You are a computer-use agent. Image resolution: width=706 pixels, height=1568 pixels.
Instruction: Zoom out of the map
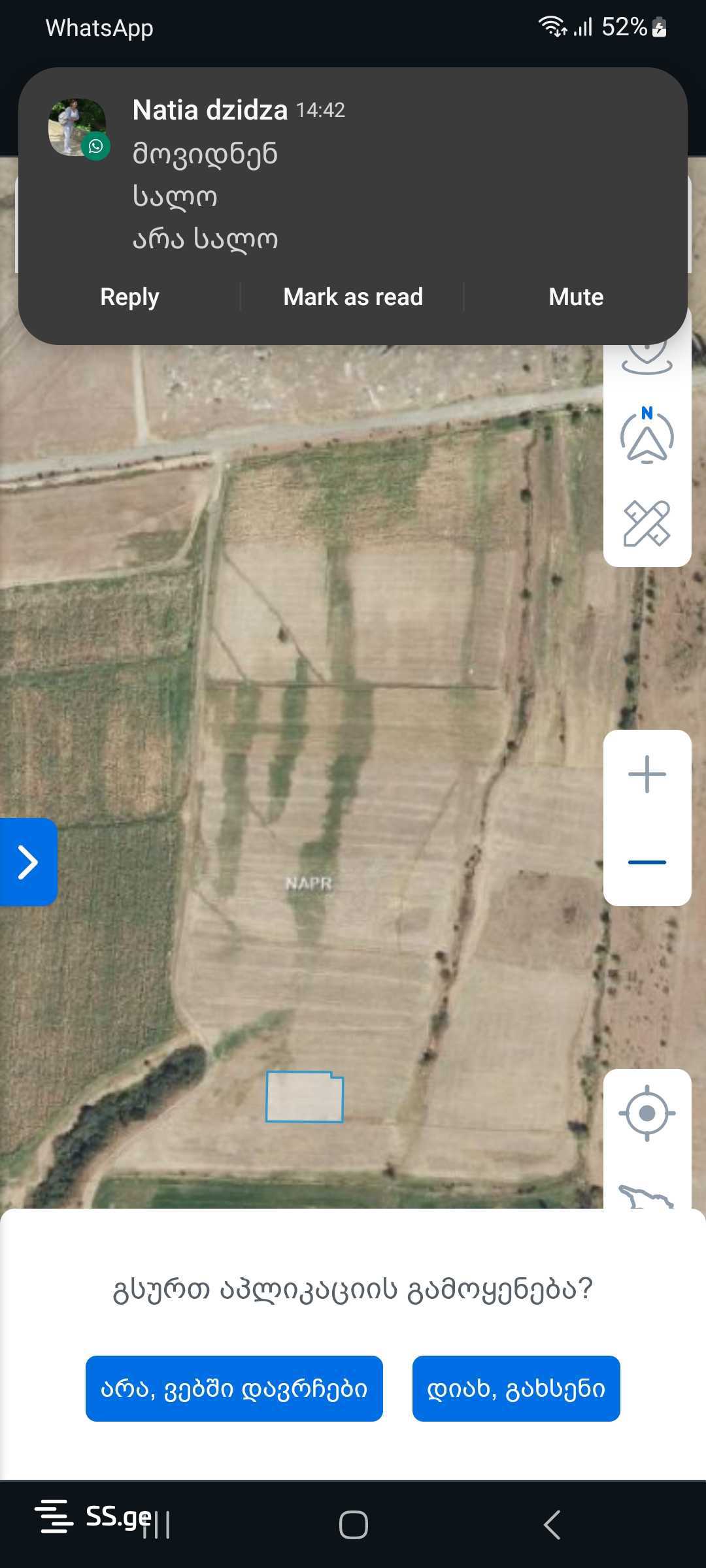coord(647,862)
